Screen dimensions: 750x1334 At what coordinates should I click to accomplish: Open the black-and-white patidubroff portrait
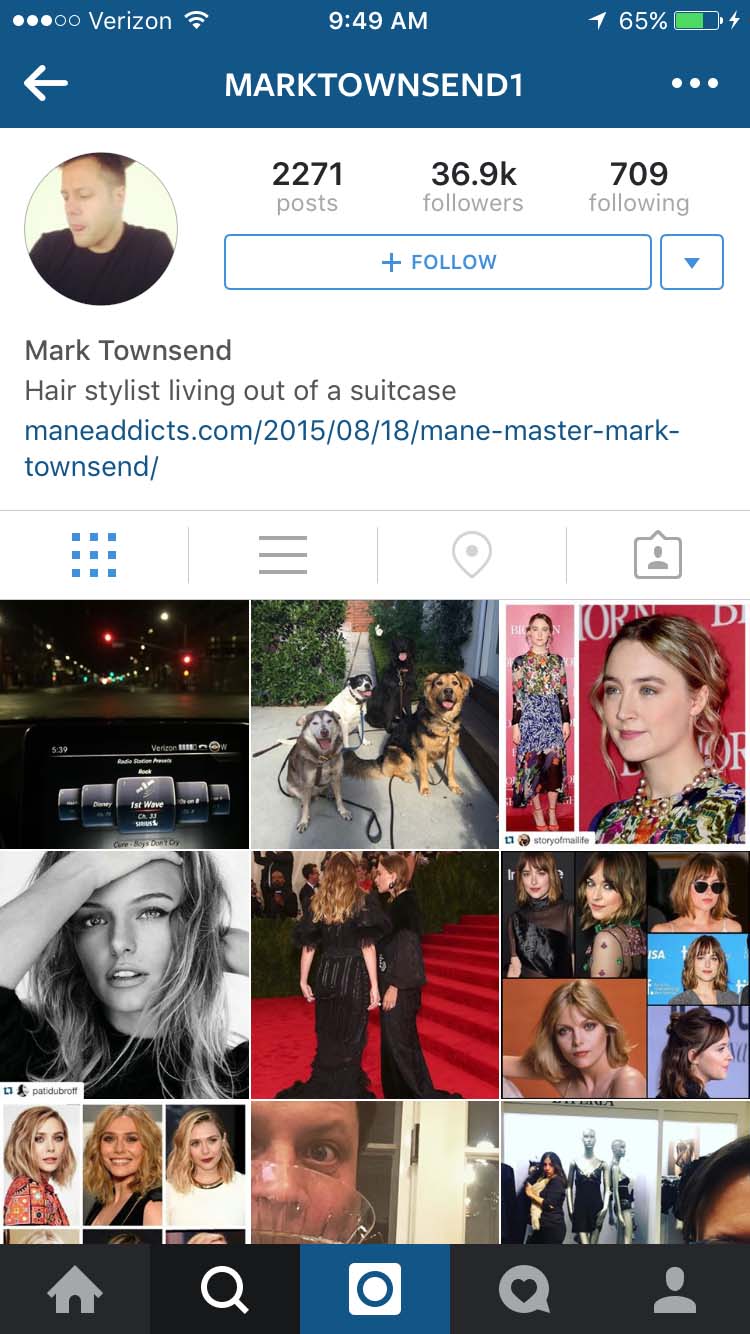(x=124, y=975)
